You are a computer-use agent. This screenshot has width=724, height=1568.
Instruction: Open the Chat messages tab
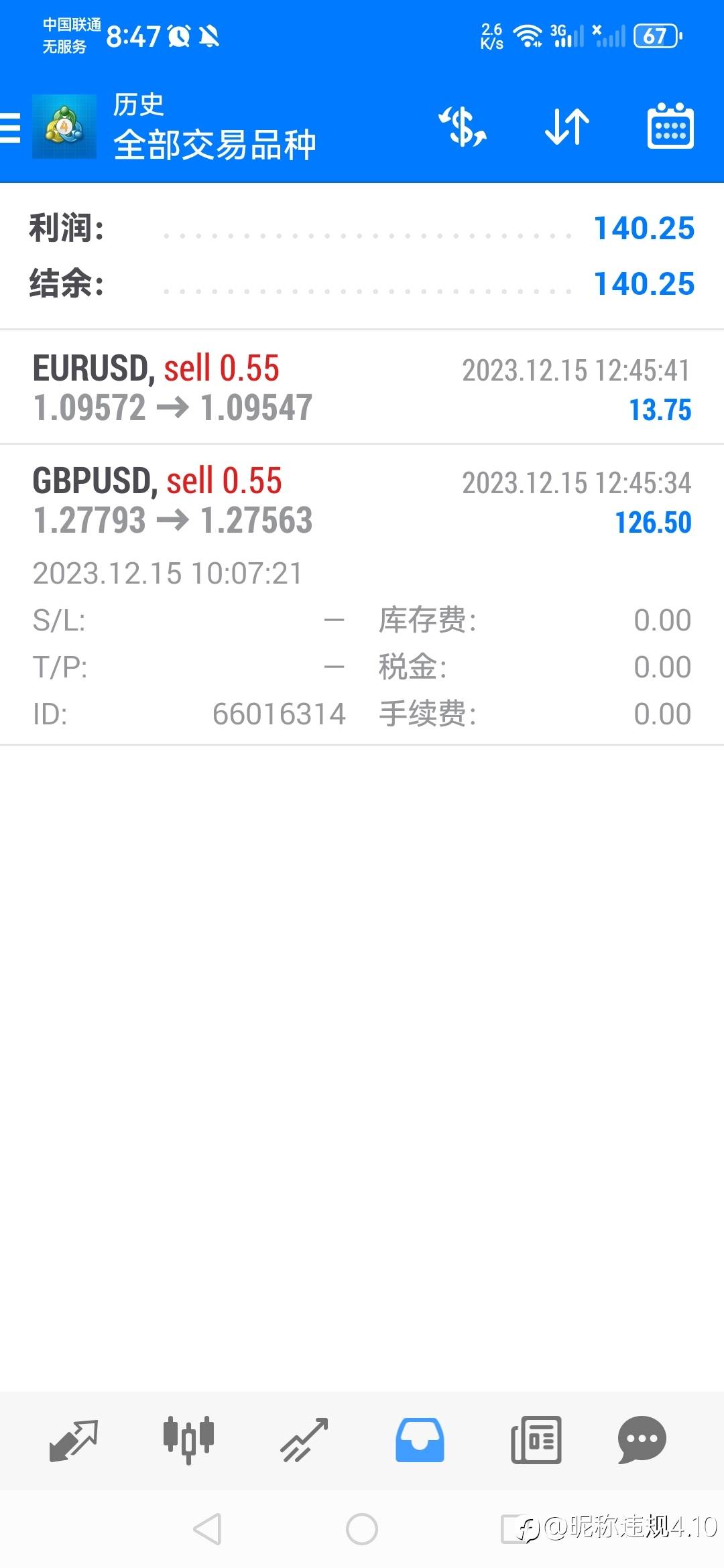pos(642,1440)
